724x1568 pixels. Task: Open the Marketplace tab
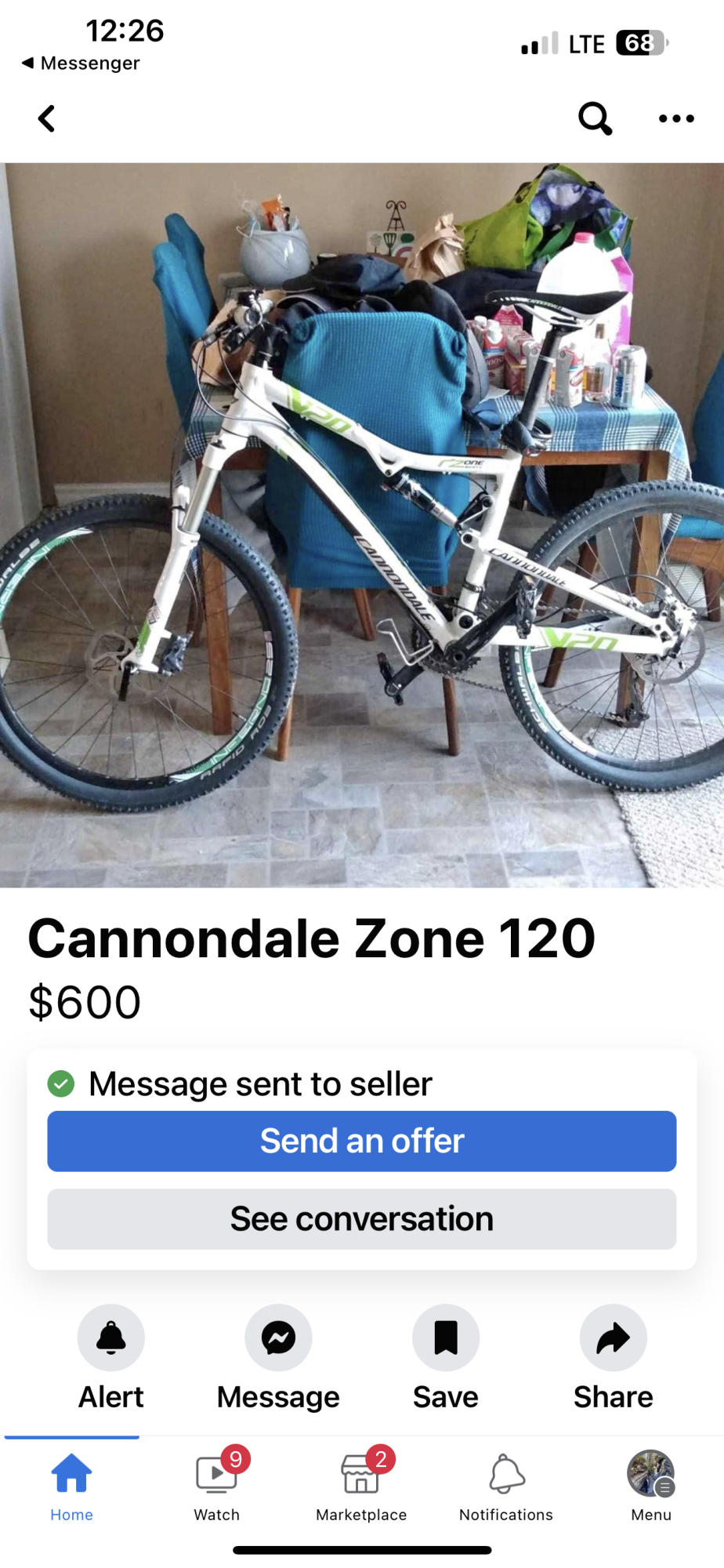coord(361,1486)
